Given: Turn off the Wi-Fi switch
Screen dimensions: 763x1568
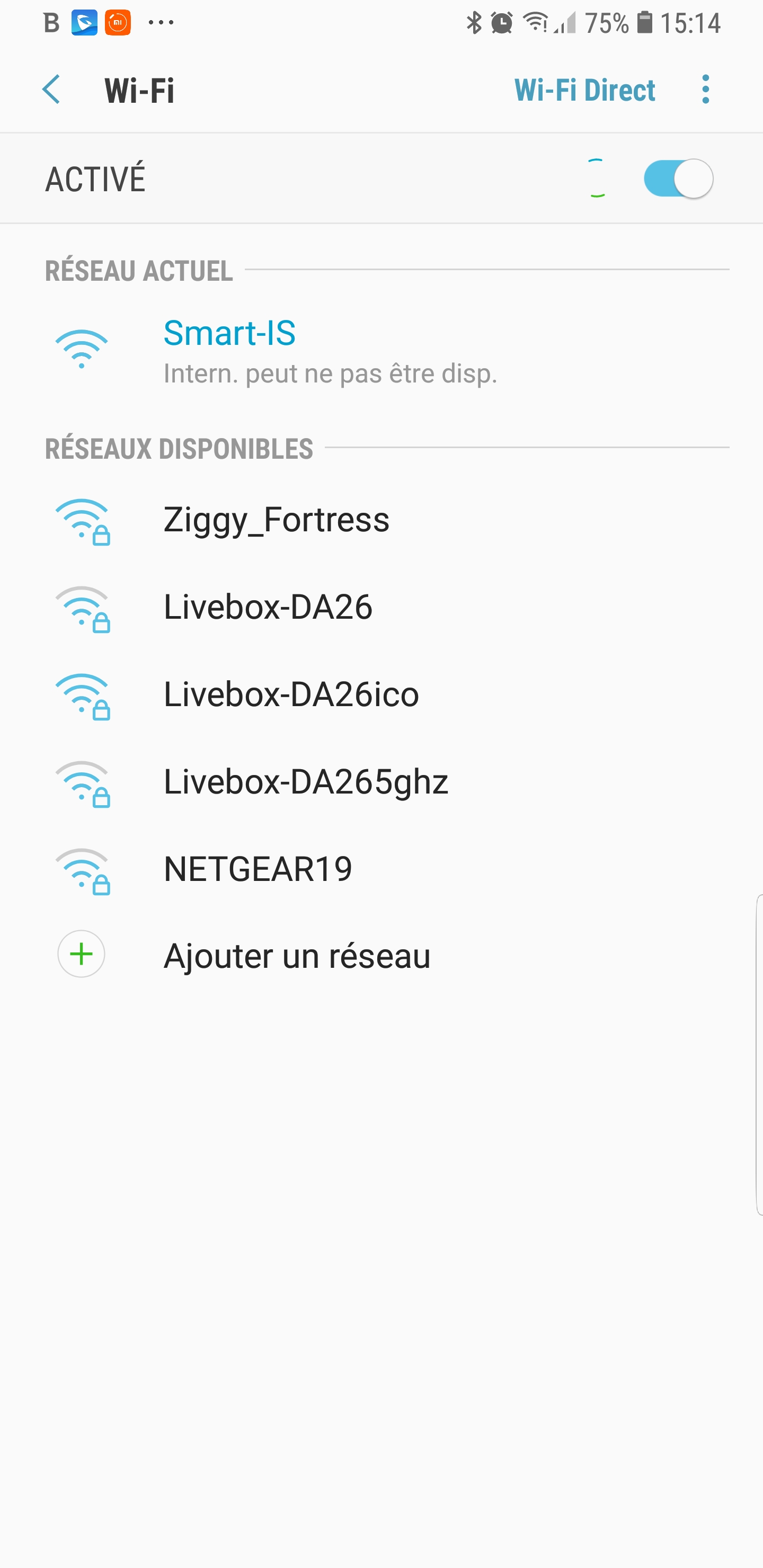Looking at the screenshot, I should pos(678,179).
